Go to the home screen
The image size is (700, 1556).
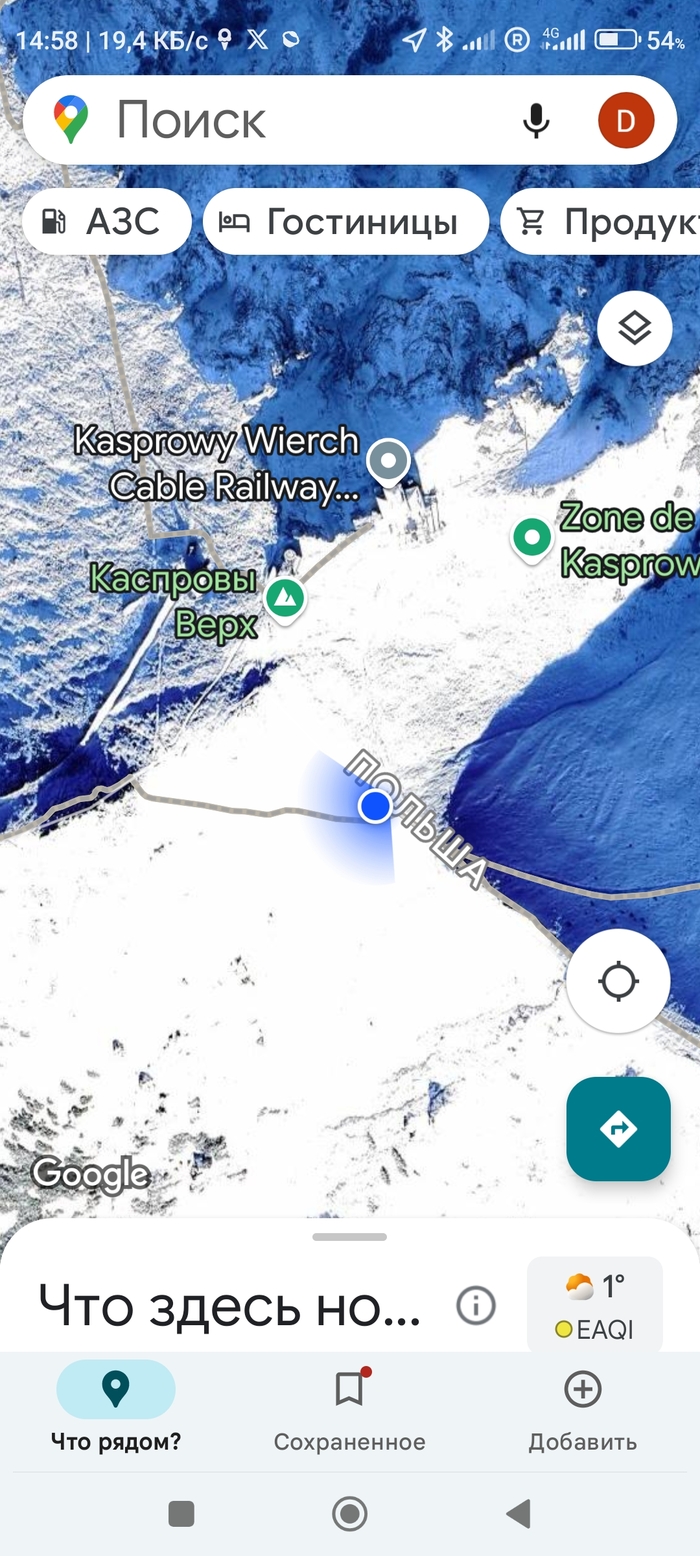click(x=349, y=1514)
